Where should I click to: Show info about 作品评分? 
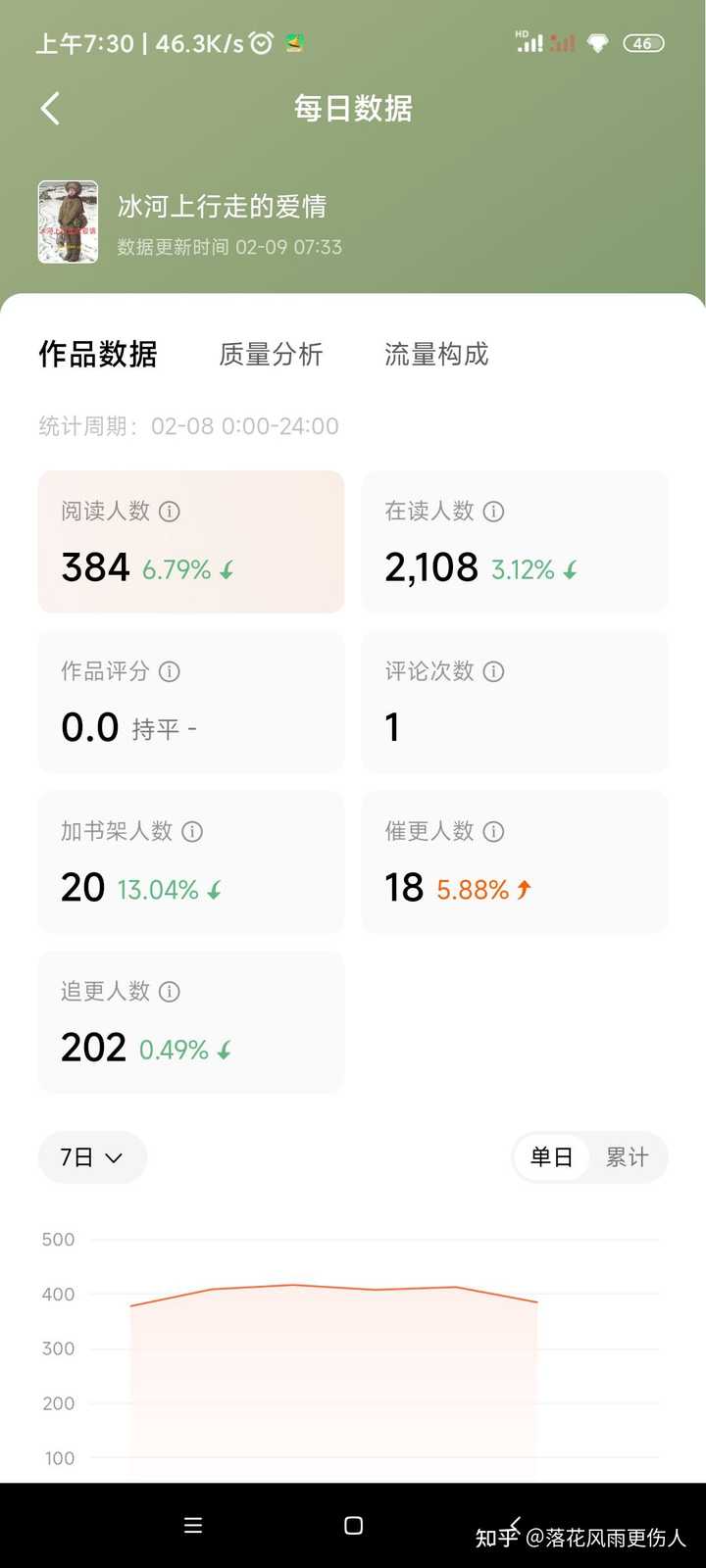[170, 671]
